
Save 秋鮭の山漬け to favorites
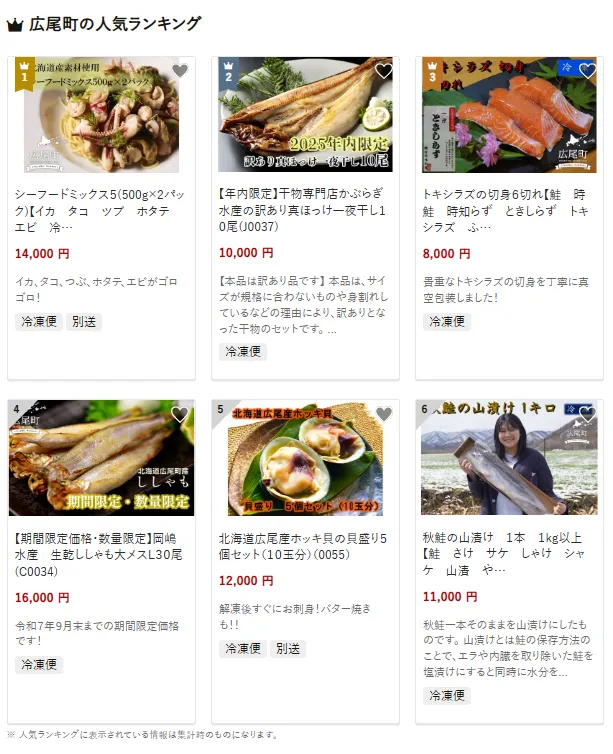[x=588, y=414]
